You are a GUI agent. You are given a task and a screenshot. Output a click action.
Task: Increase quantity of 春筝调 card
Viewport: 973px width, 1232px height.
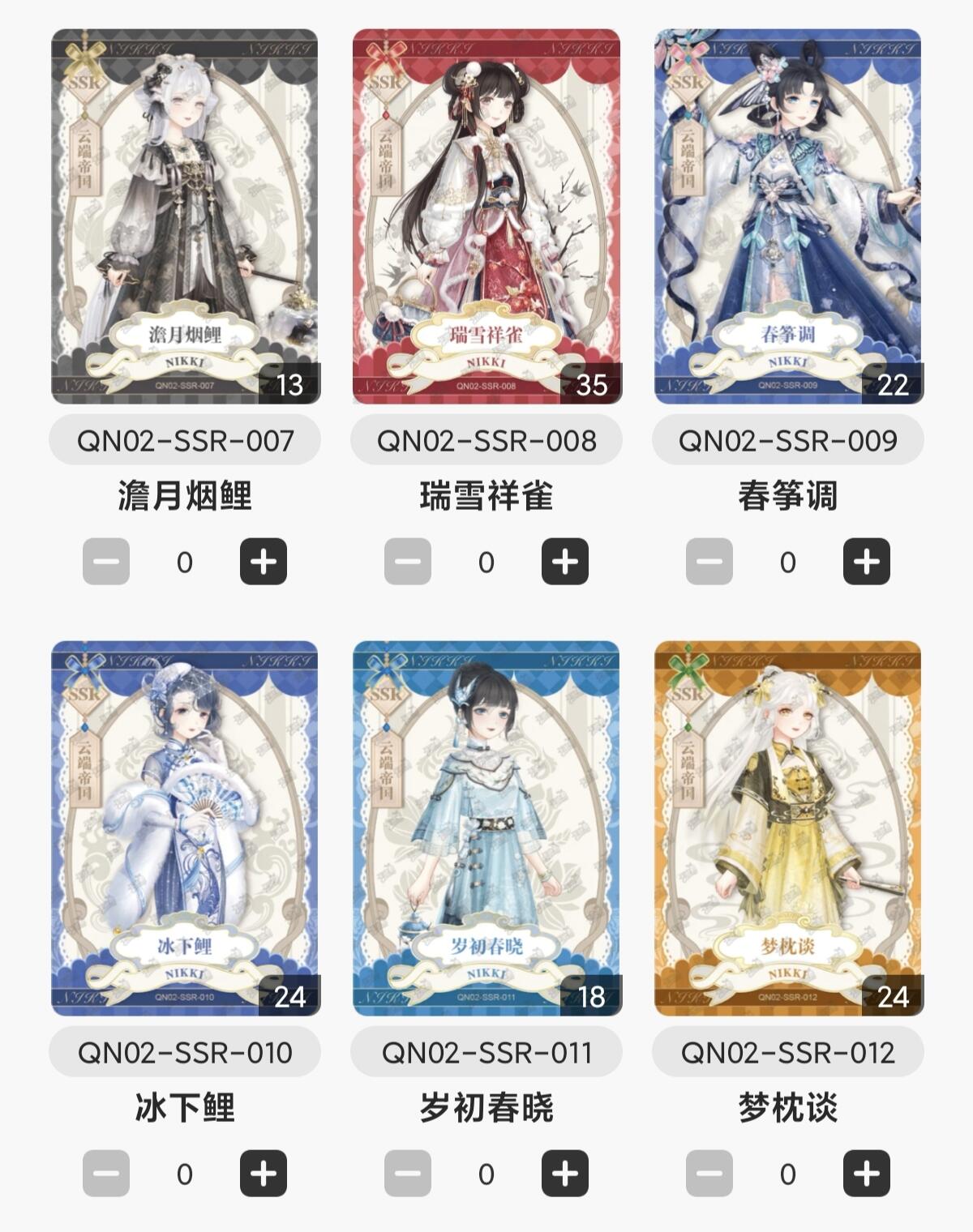point(867,561)
